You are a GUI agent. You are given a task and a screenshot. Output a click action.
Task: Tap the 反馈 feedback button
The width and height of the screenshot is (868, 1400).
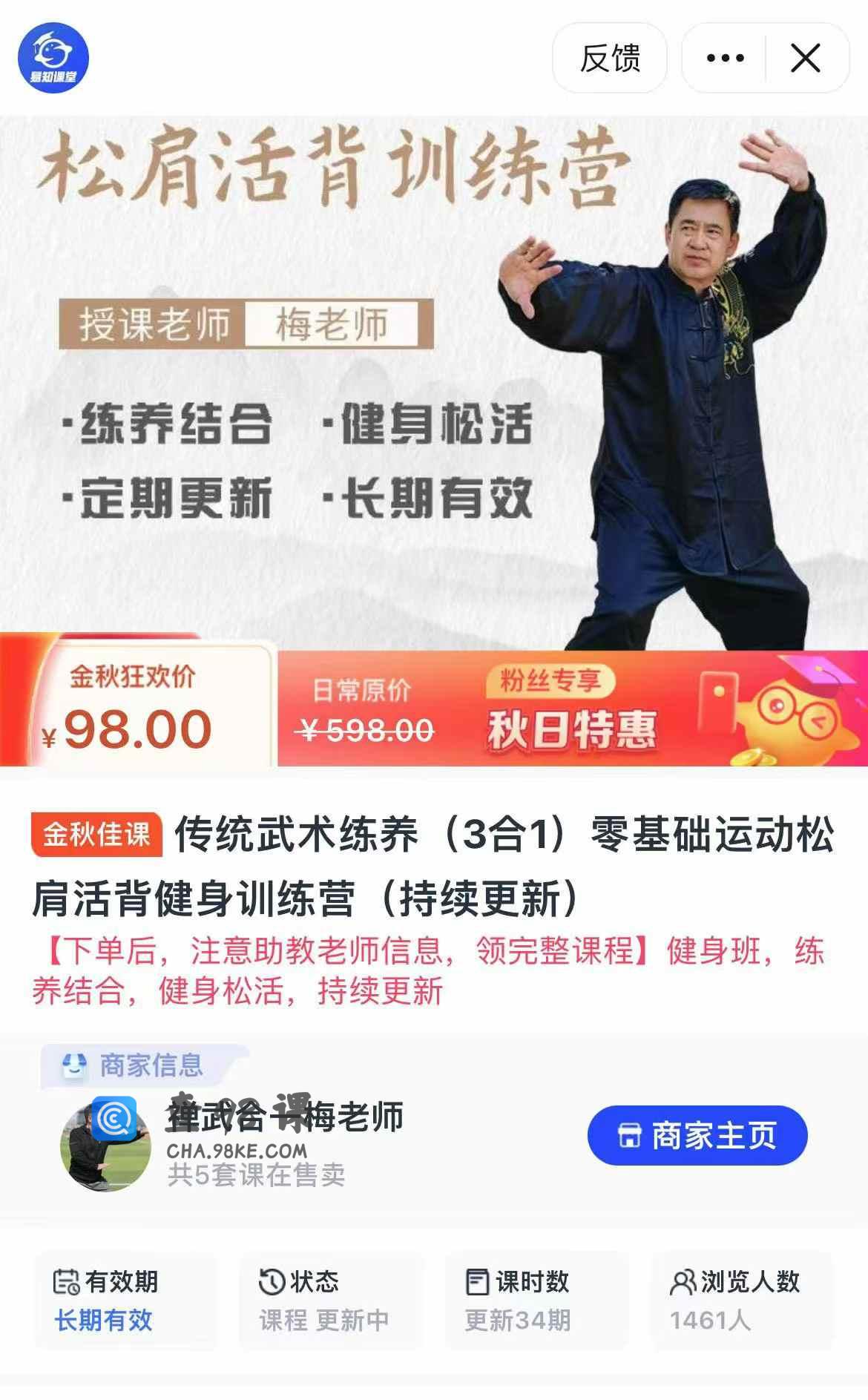point(609,58)
